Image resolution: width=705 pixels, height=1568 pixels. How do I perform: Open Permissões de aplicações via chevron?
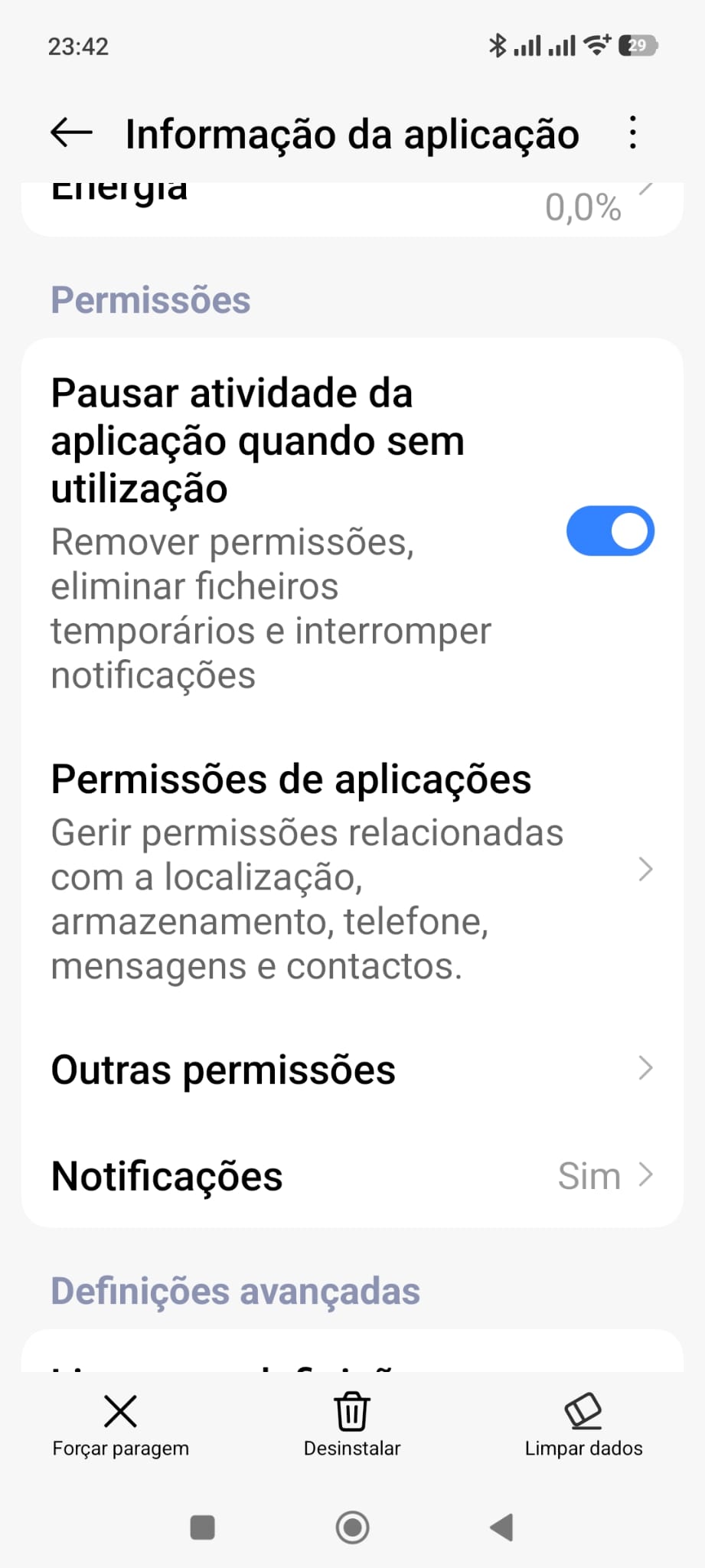tap(645, 870)
